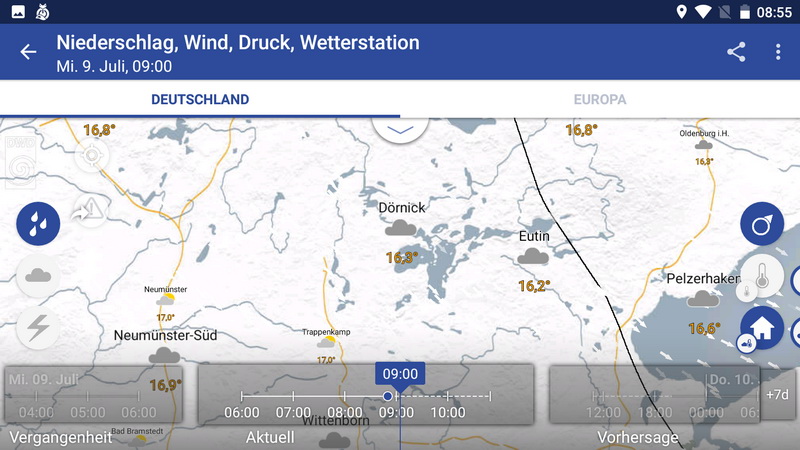Open the overflow menu
The height and width of the screenshot is (450, 800).
[x=778, y=52]
